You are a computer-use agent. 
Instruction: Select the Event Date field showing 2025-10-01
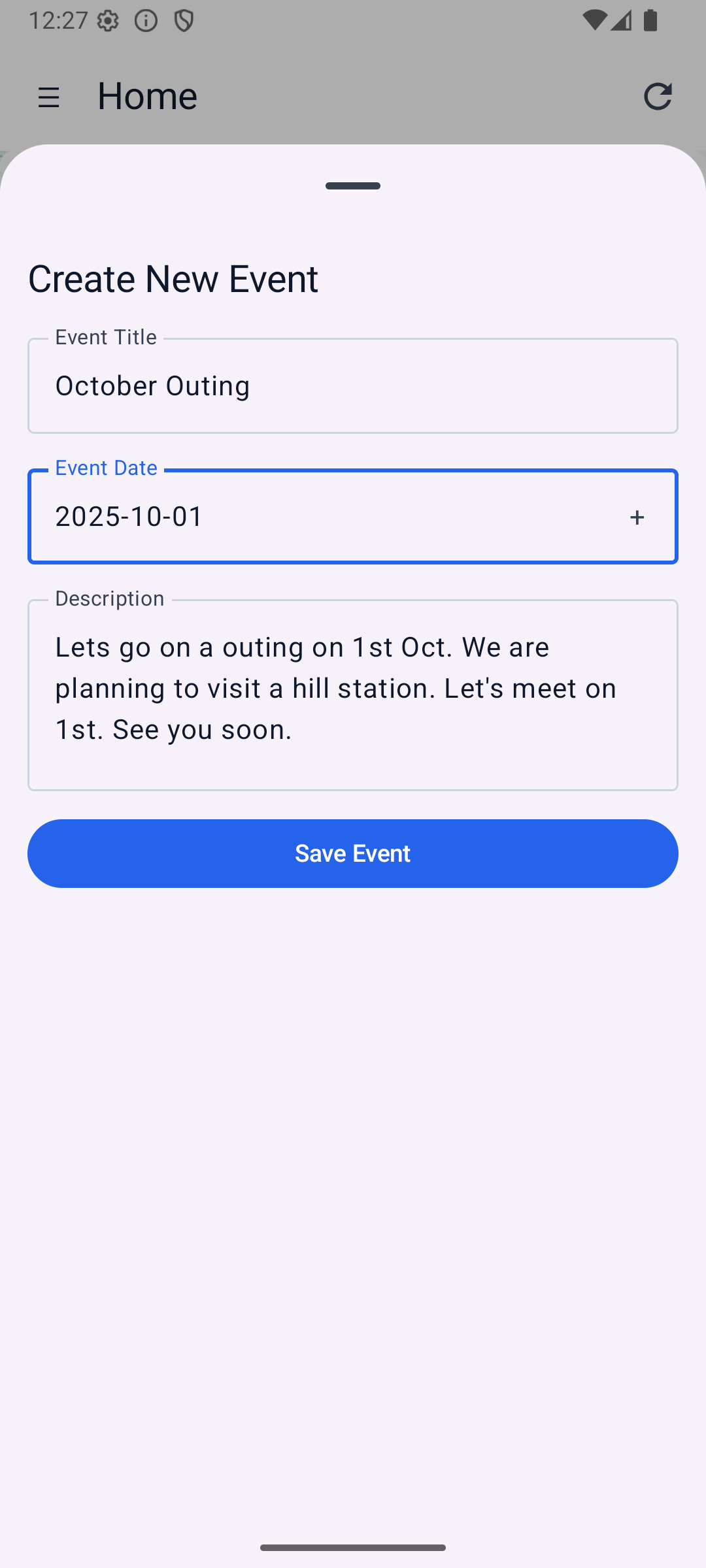coord(261,516)
